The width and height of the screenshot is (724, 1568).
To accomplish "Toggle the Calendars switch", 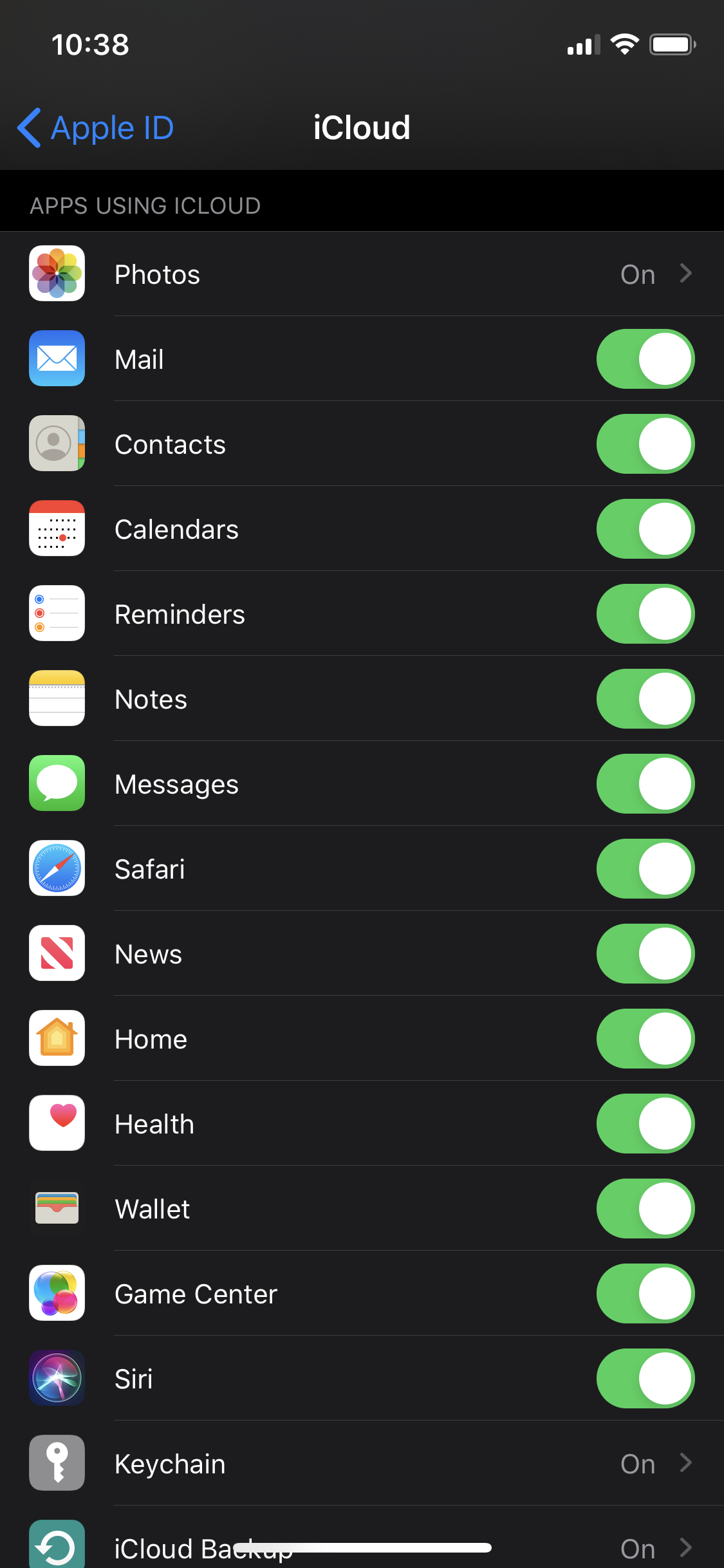I will (x=645, y=529).
